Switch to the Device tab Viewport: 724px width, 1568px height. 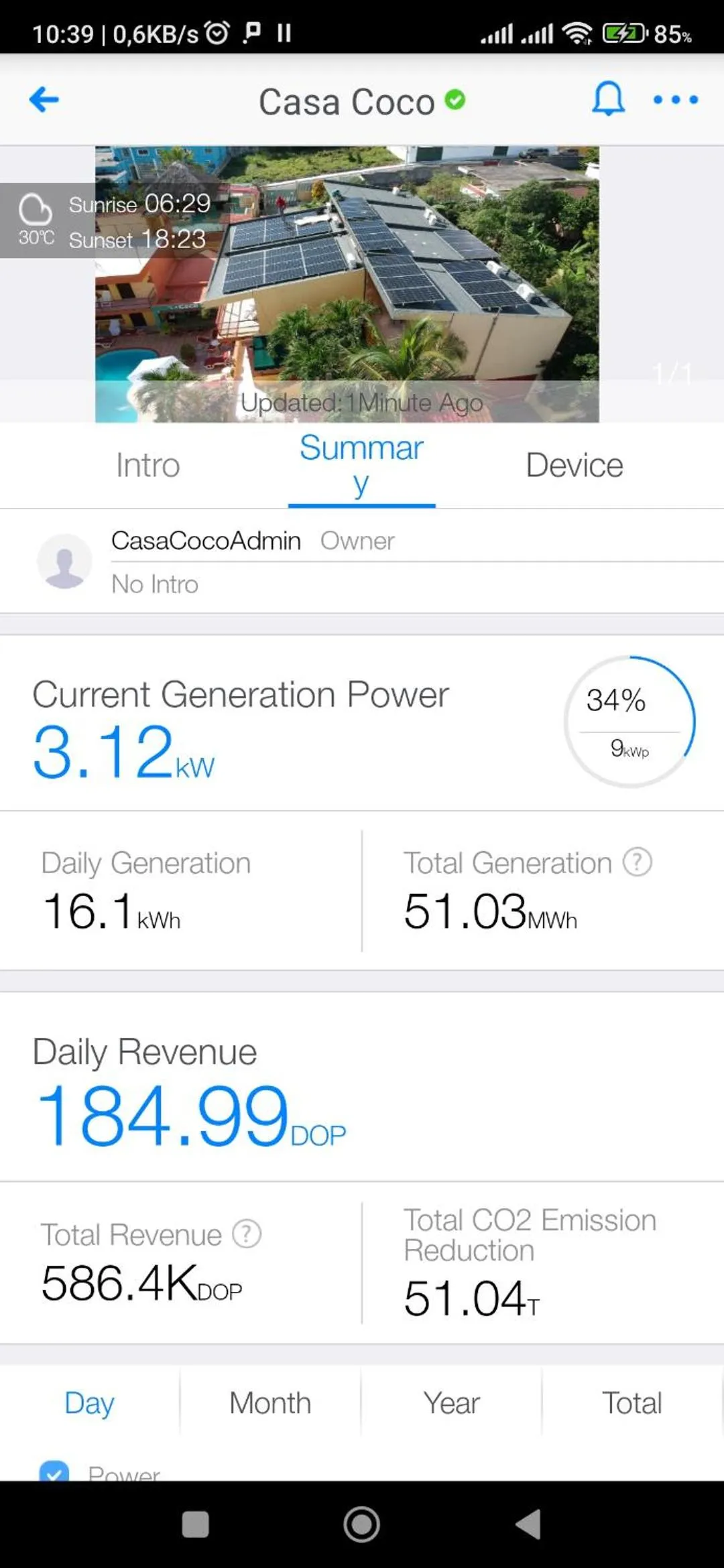tap(574, 465)
